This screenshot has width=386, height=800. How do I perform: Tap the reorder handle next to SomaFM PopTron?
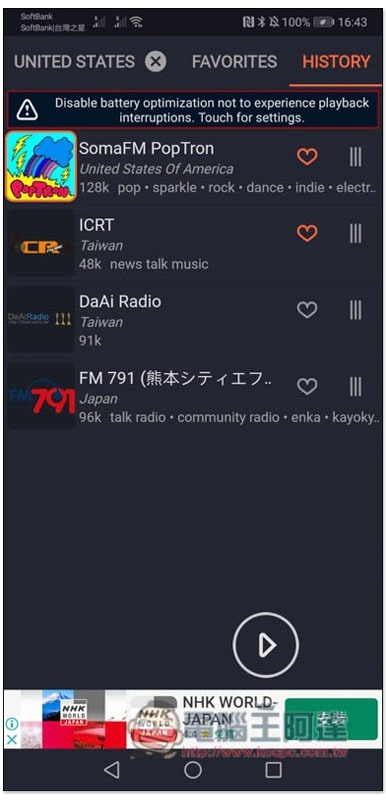click(355, 157)
